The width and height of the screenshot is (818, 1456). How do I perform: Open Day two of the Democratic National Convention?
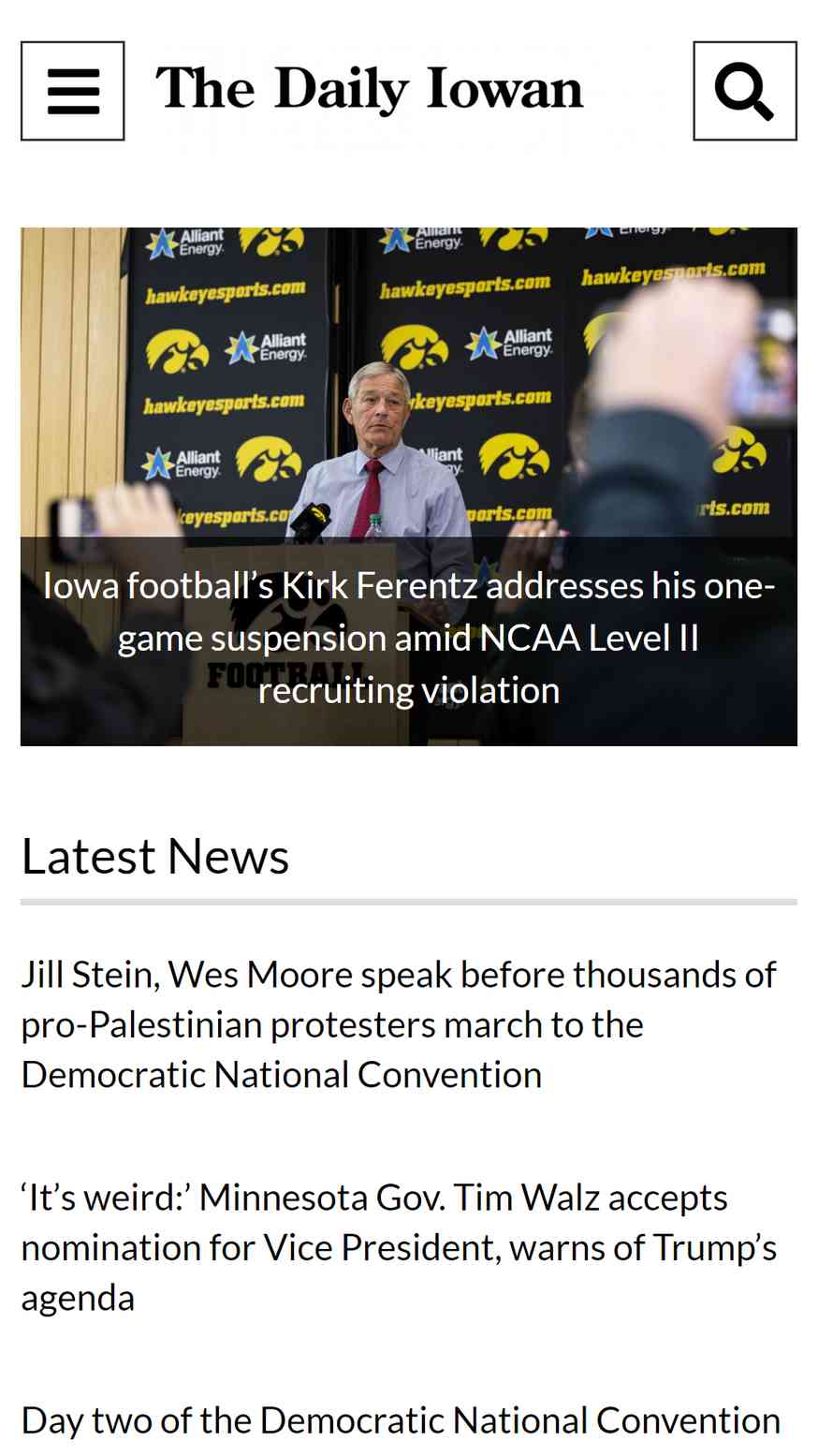(x=401, y=1420)
